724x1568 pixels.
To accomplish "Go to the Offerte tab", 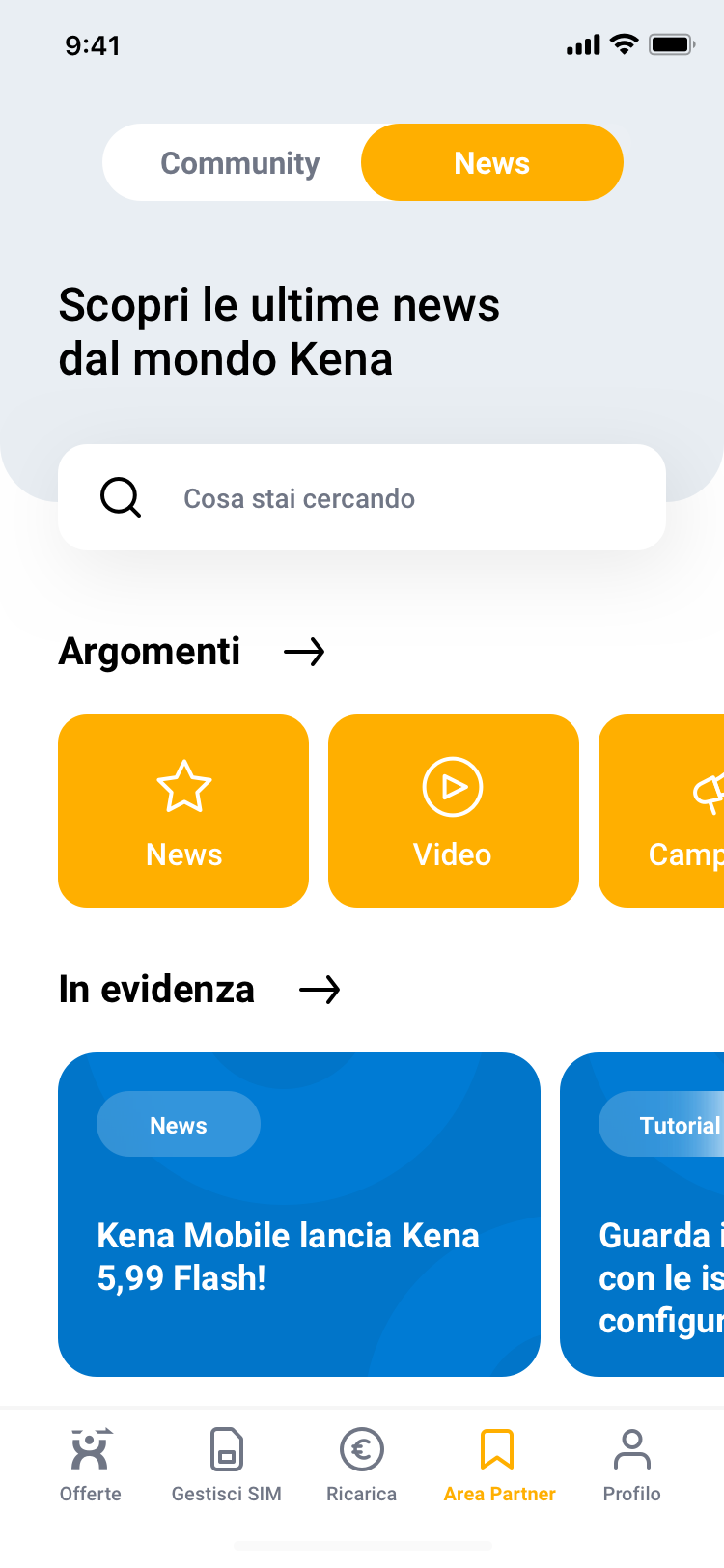I will coord(91,1466).
